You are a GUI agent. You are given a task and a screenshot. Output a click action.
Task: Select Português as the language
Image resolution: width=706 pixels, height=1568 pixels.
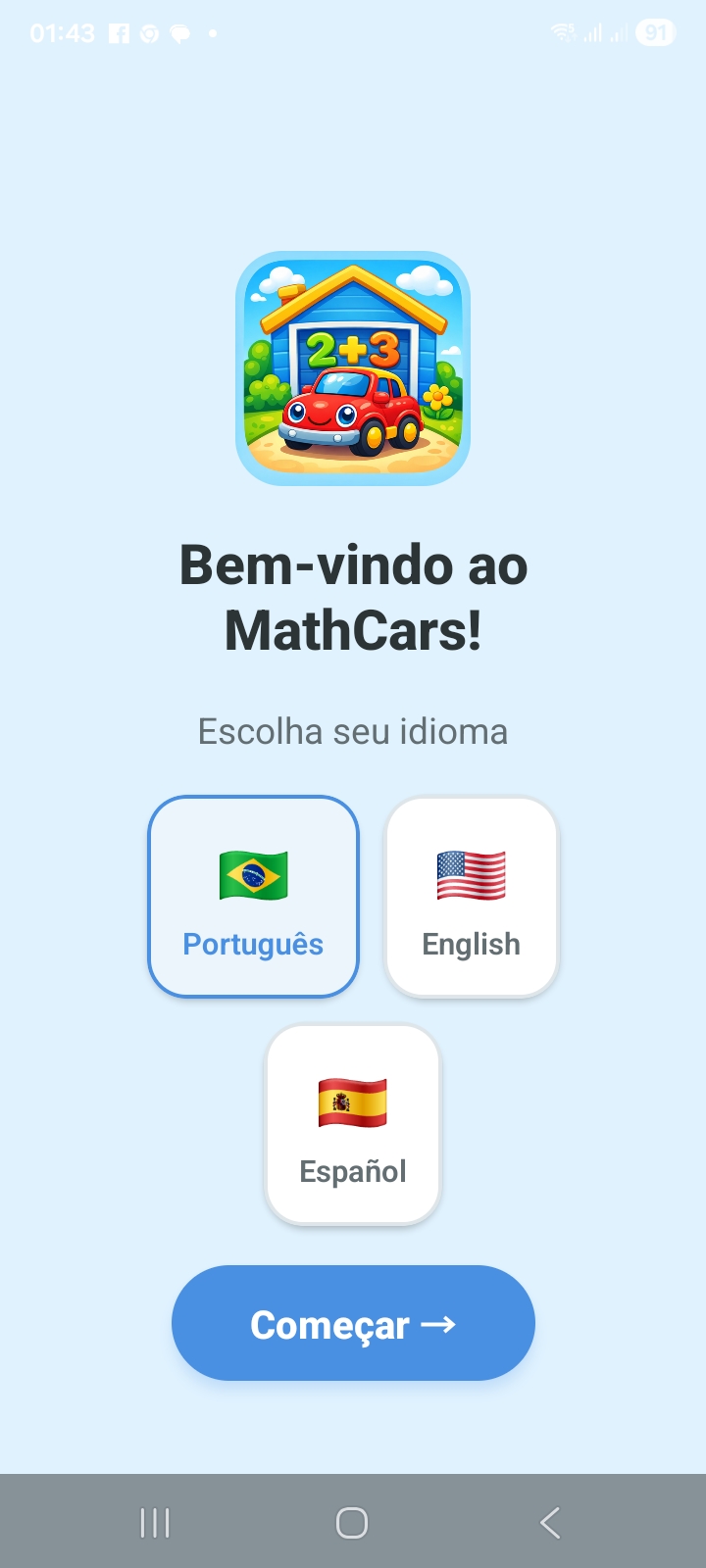click(253, 897)
